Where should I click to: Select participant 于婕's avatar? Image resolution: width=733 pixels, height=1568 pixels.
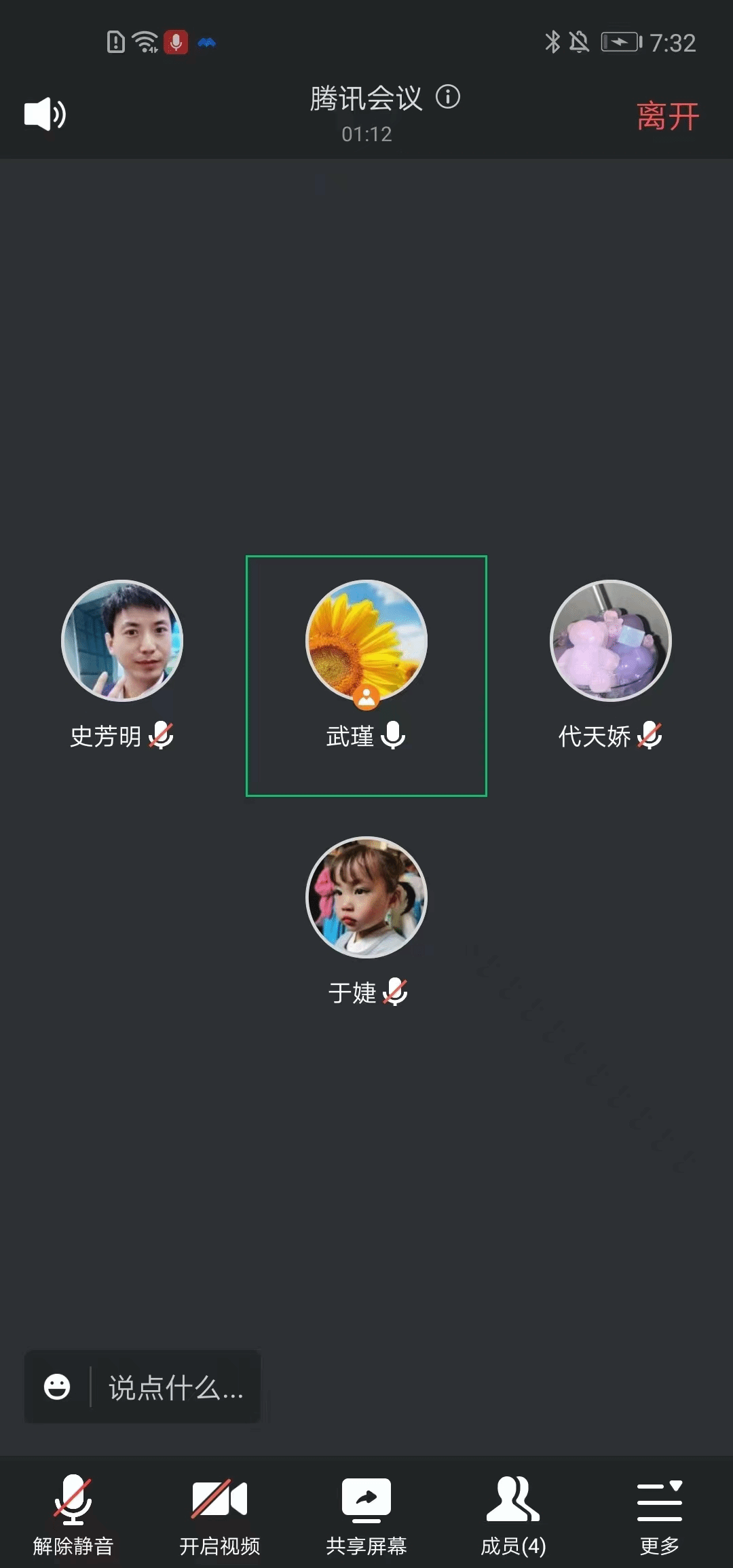[366, 897]
